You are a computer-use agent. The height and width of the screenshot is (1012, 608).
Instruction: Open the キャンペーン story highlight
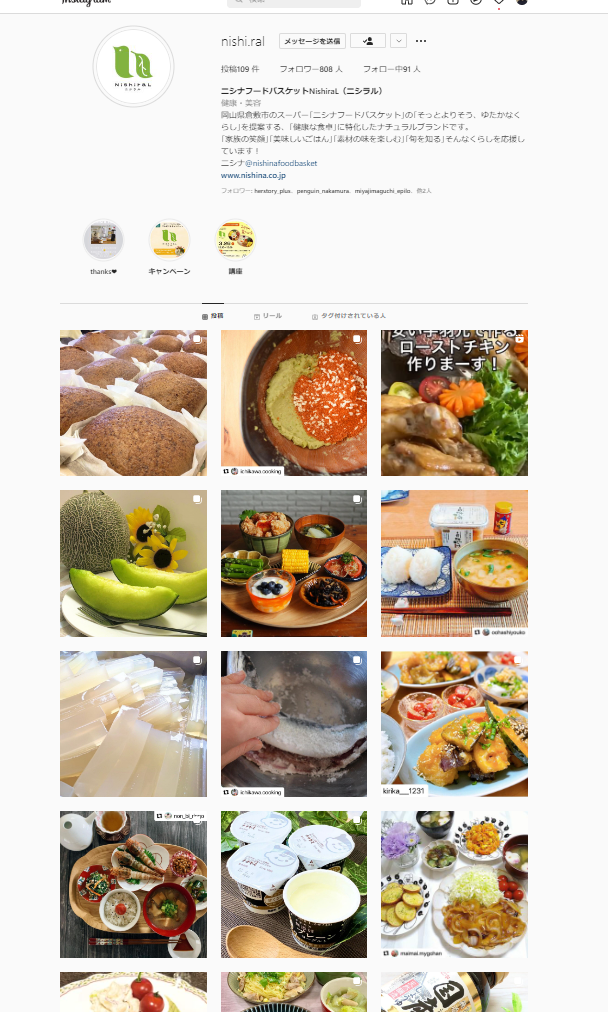click(x=169, y=240)
